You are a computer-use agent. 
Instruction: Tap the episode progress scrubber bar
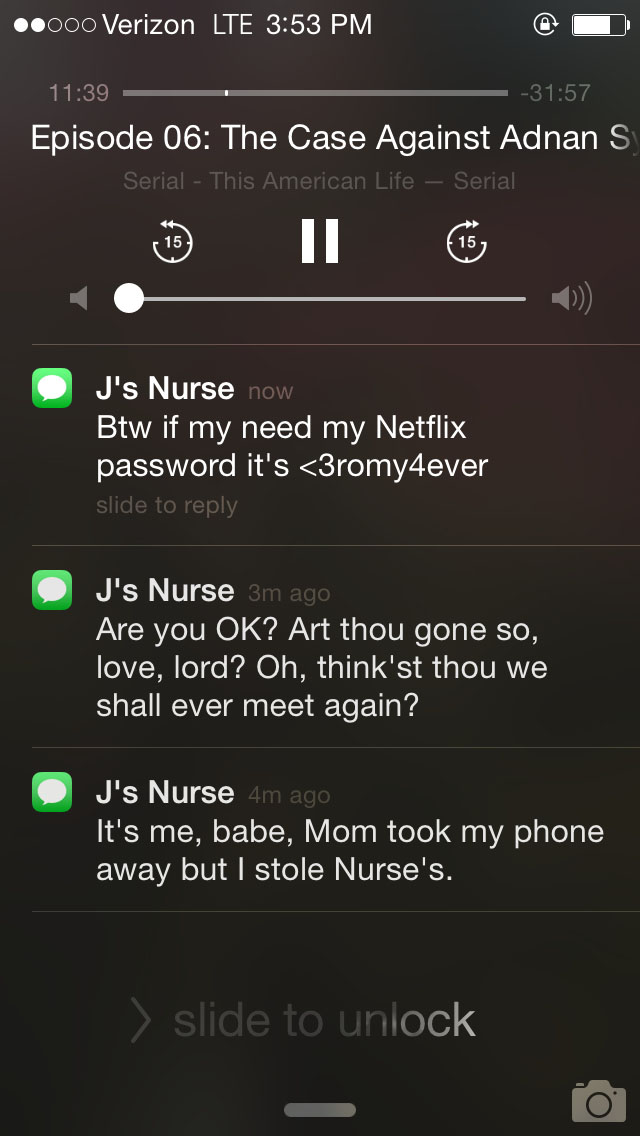[315, 93]
